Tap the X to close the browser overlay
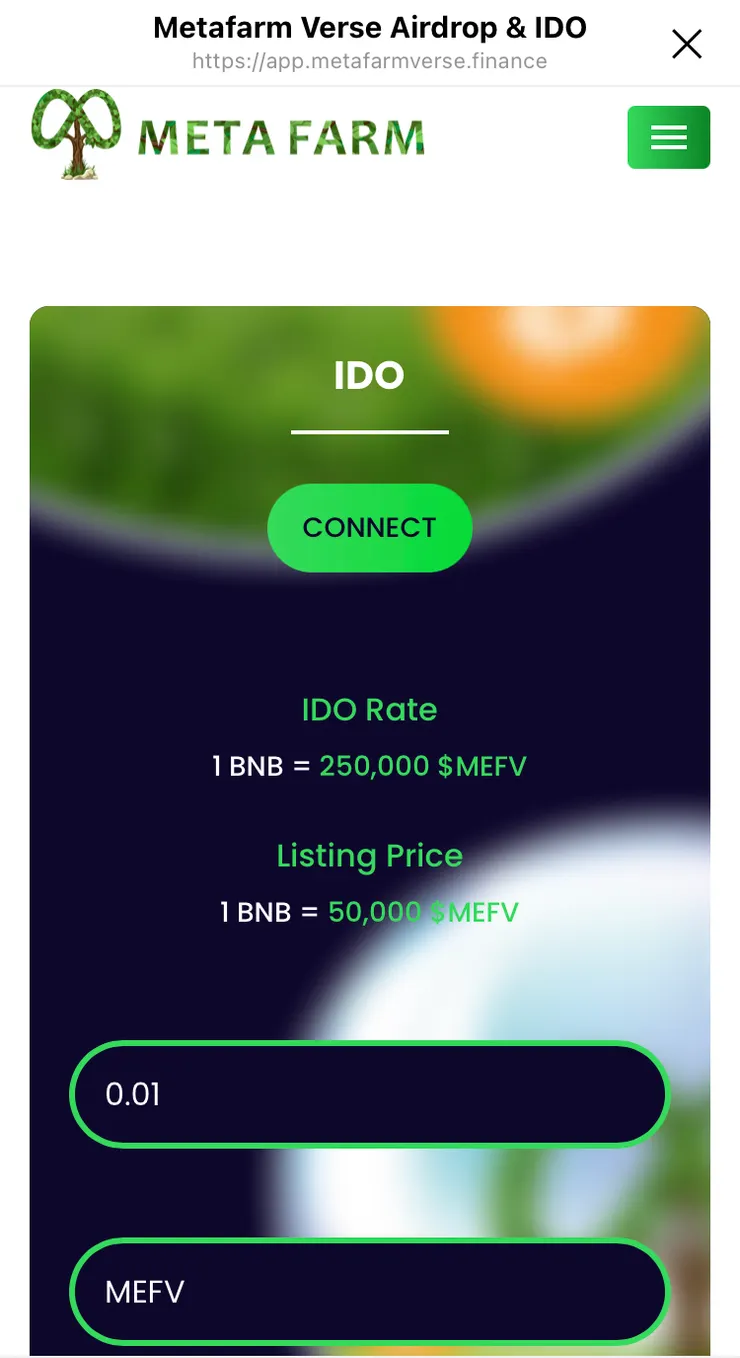 pyautogui.click(x=687, y=44)
